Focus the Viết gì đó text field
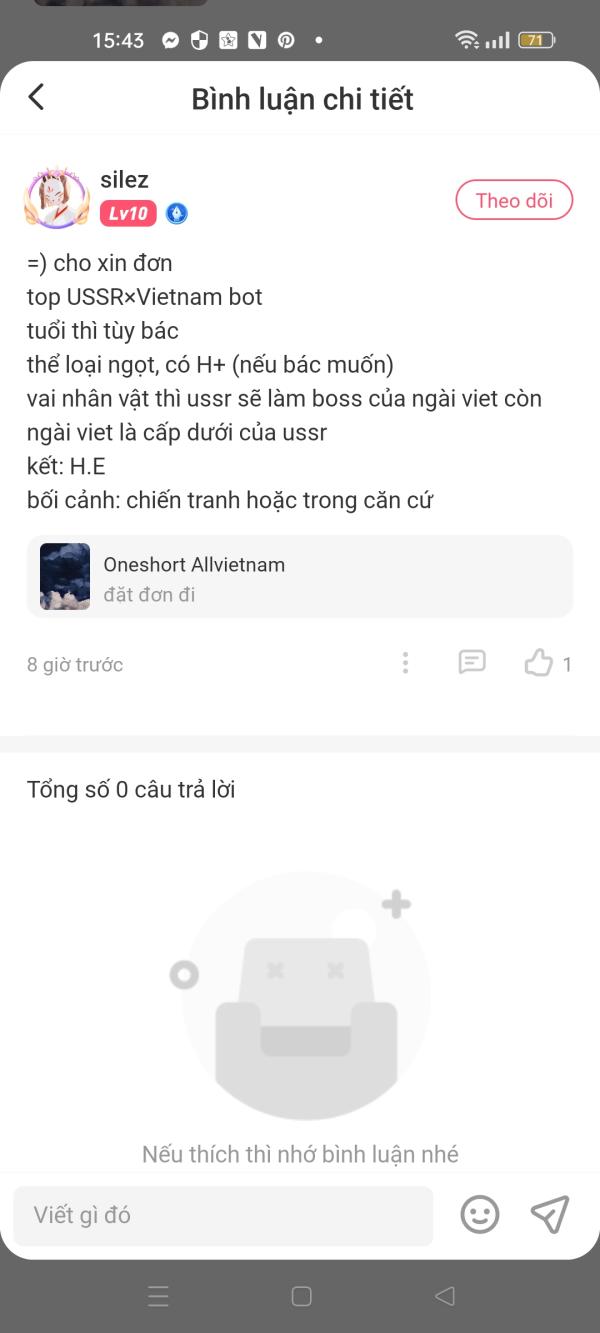Image resolution: width=600 pixels, height=1333 pixels. [x=223, y=1215]
